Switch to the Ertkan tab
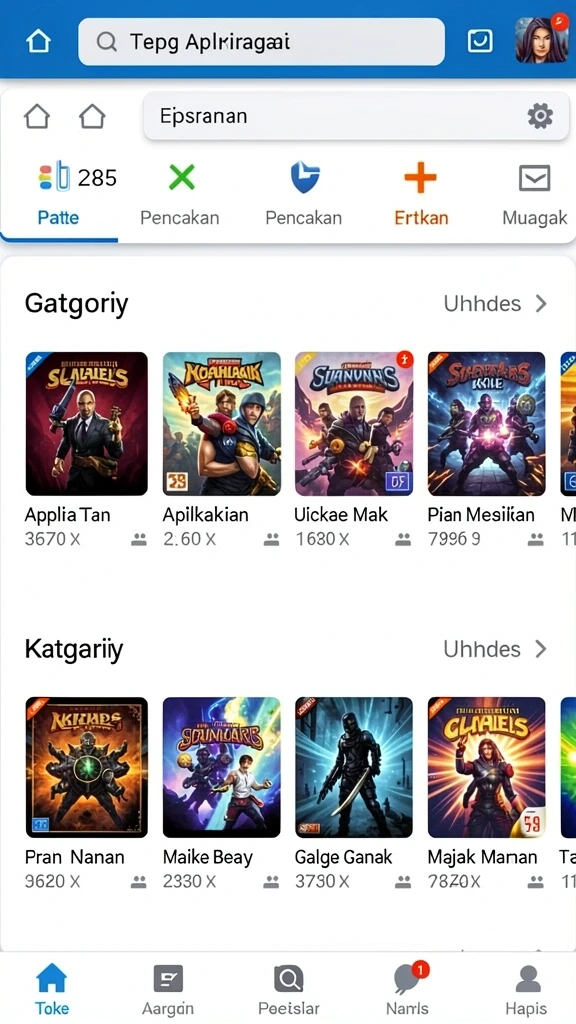The height and width of the screenshot is (1024, 576). [x=421, y=193]
